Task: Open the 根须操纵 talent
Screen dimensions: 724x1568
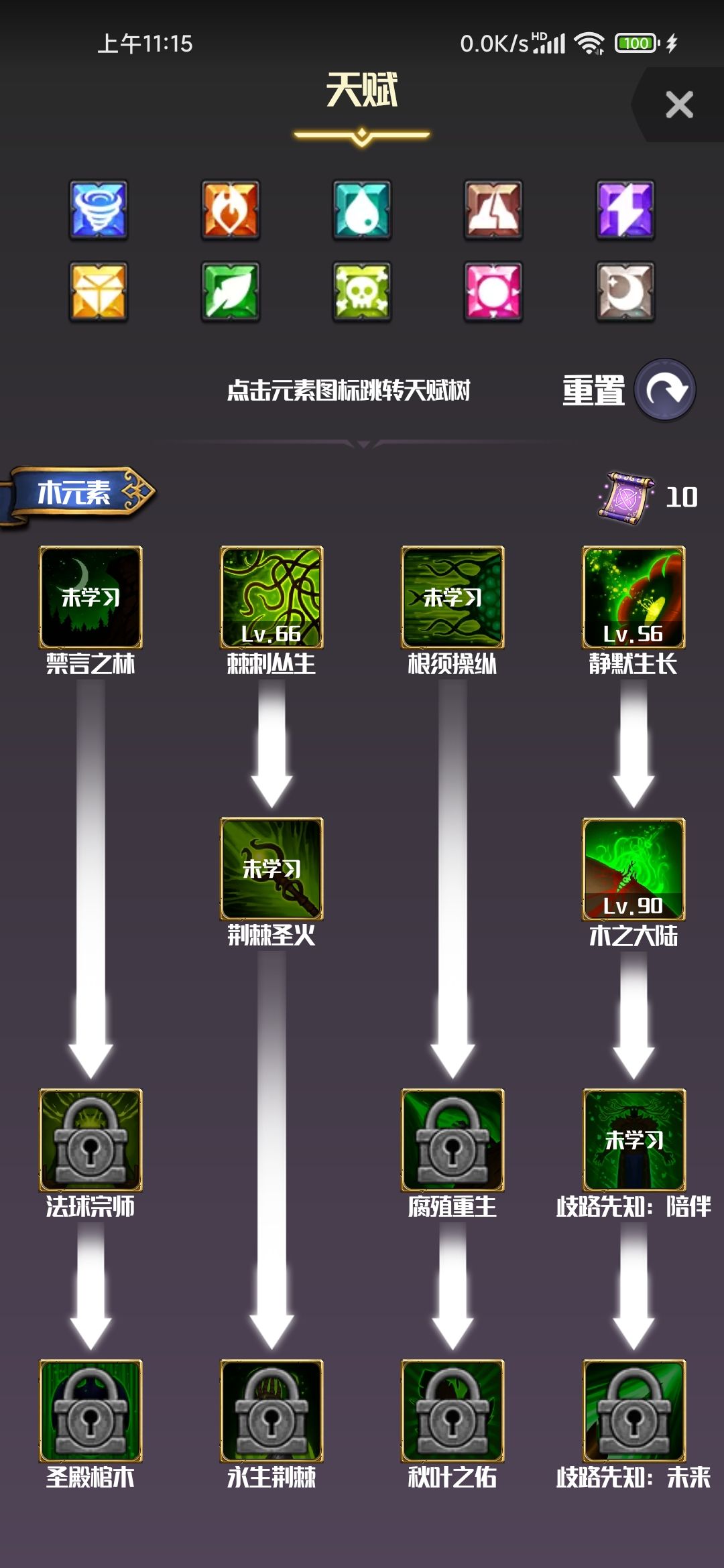Action: [x=452, y=597]
